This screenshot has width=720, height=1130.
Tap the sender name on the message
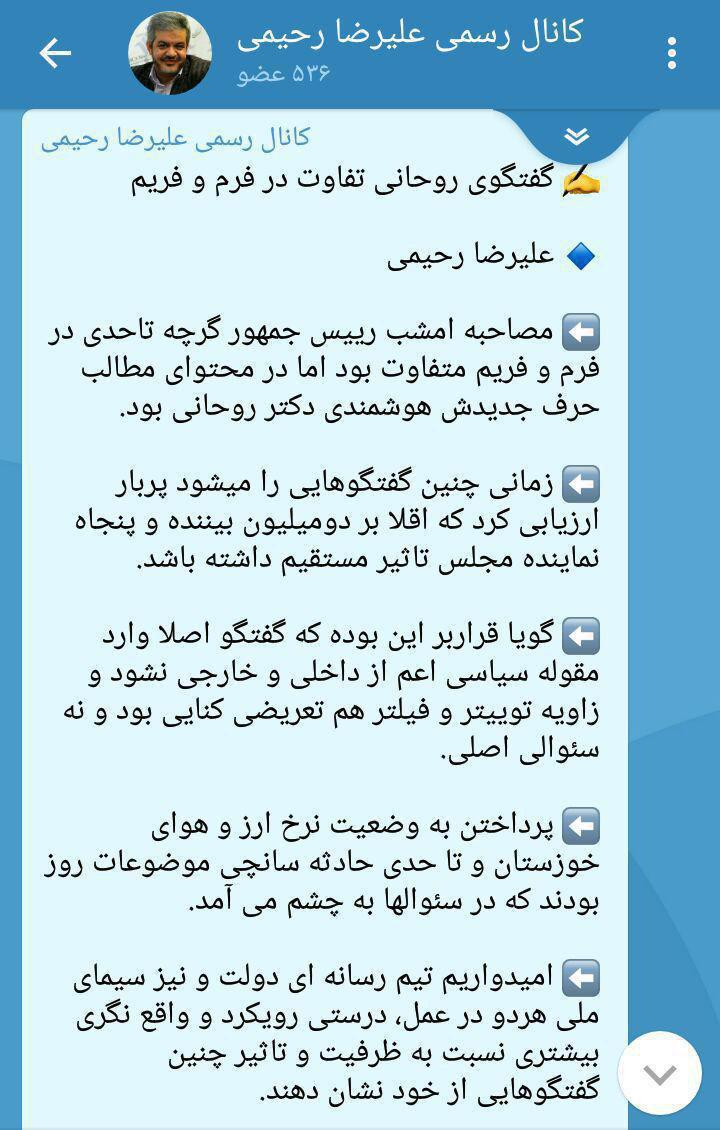175,138
